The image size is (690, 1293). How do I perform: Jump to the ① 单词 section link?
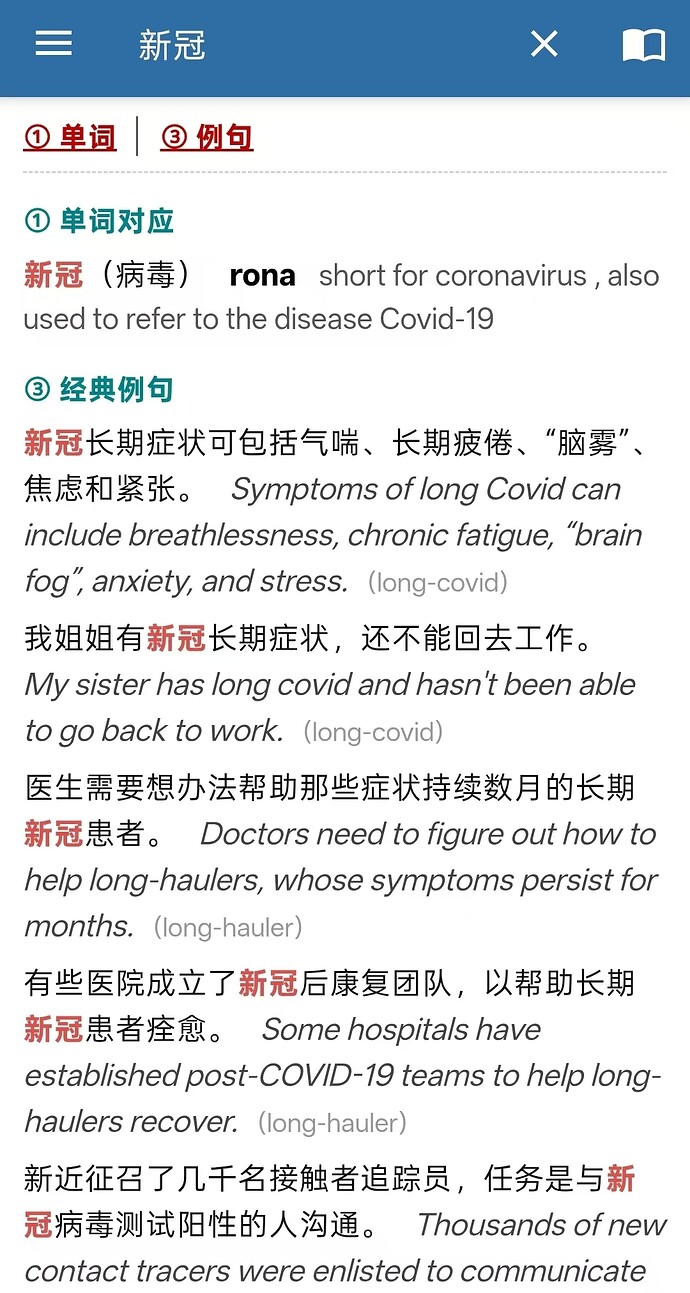[70, 137]
